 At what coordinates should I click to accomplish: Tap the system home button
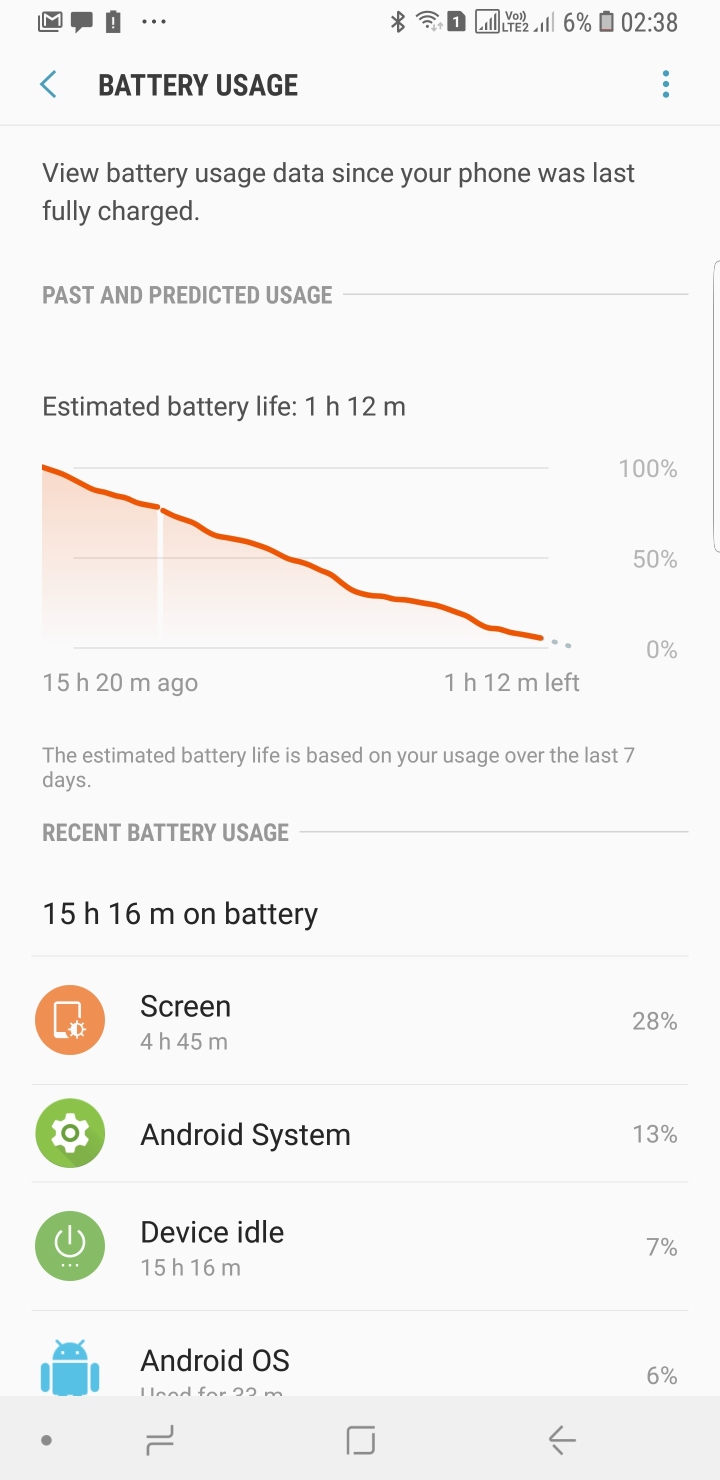[x=360, y=1440]
